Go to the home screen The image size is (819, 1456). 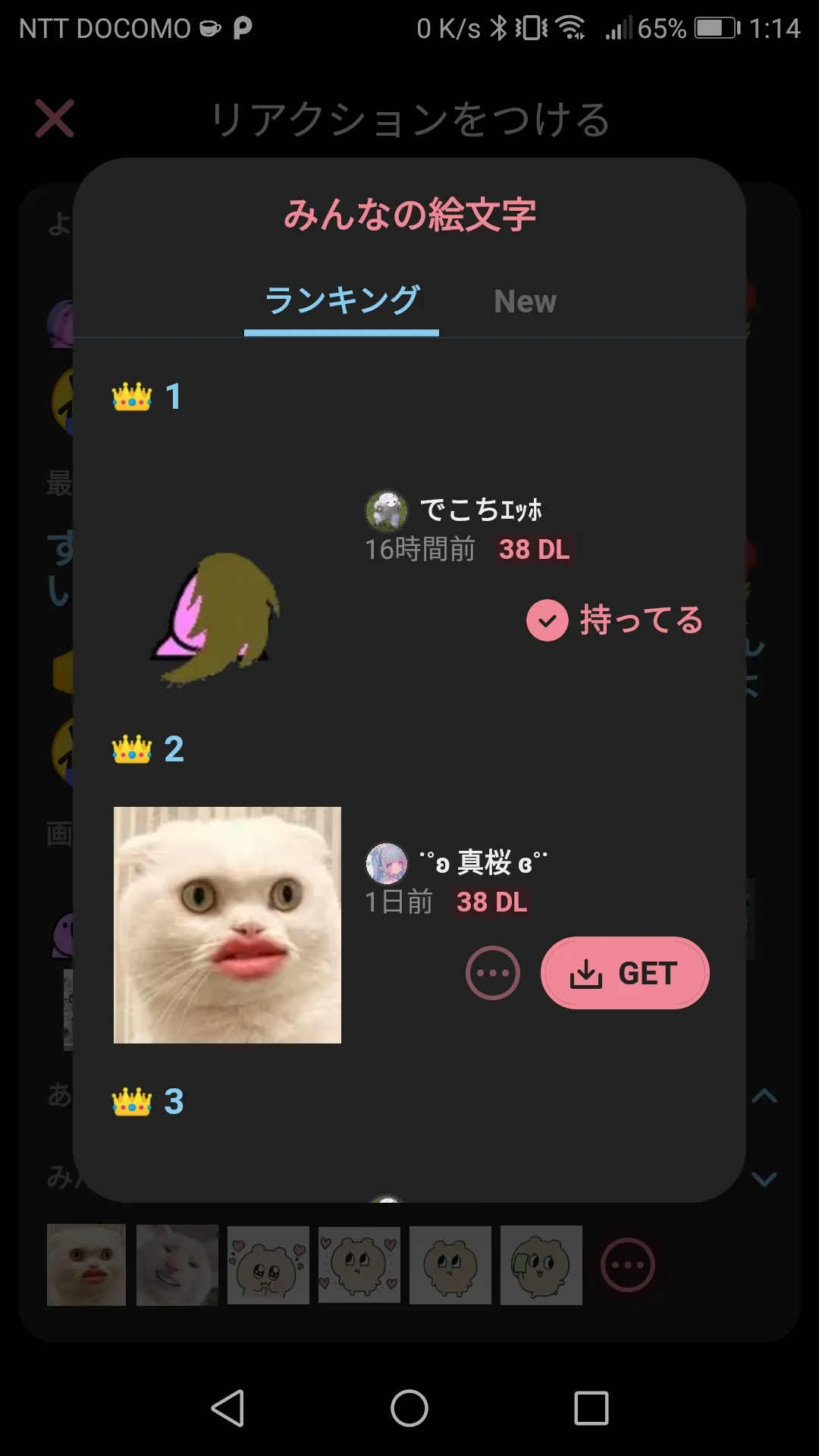coord(409,1408)
